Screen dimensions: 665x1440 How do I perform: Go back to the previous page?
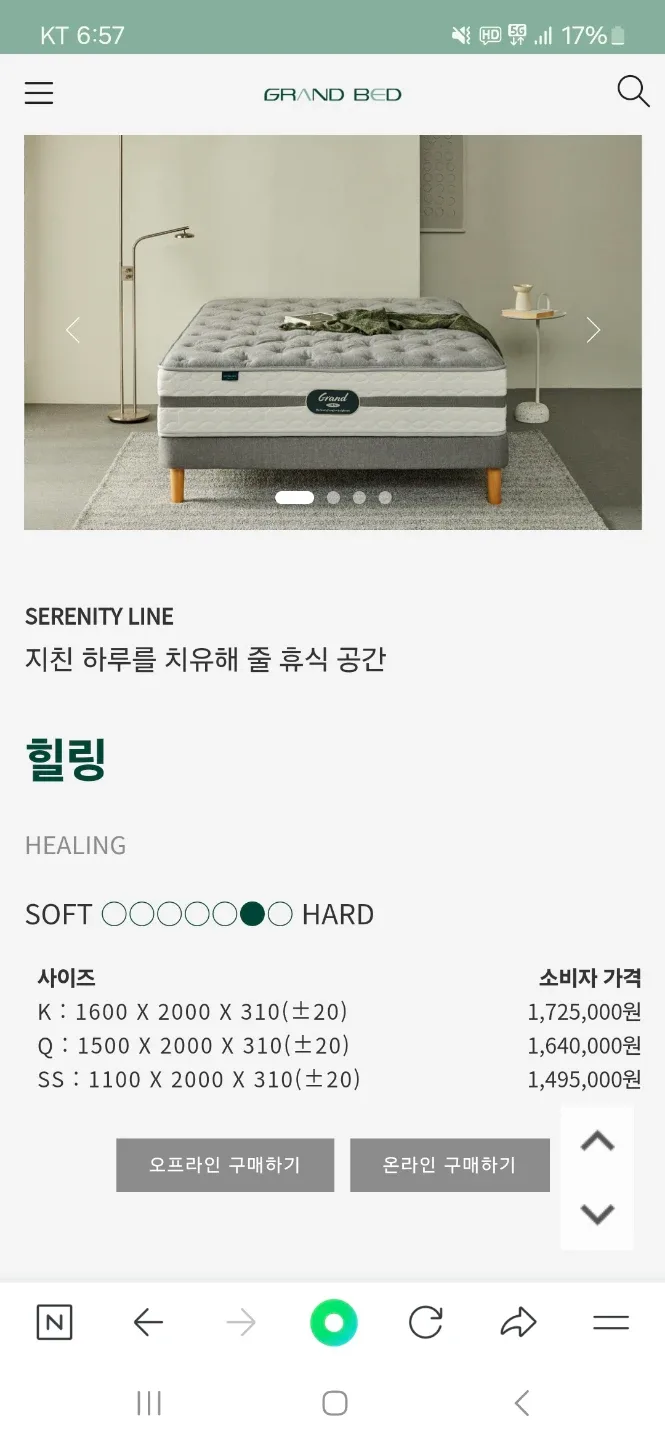point(148,1323)
